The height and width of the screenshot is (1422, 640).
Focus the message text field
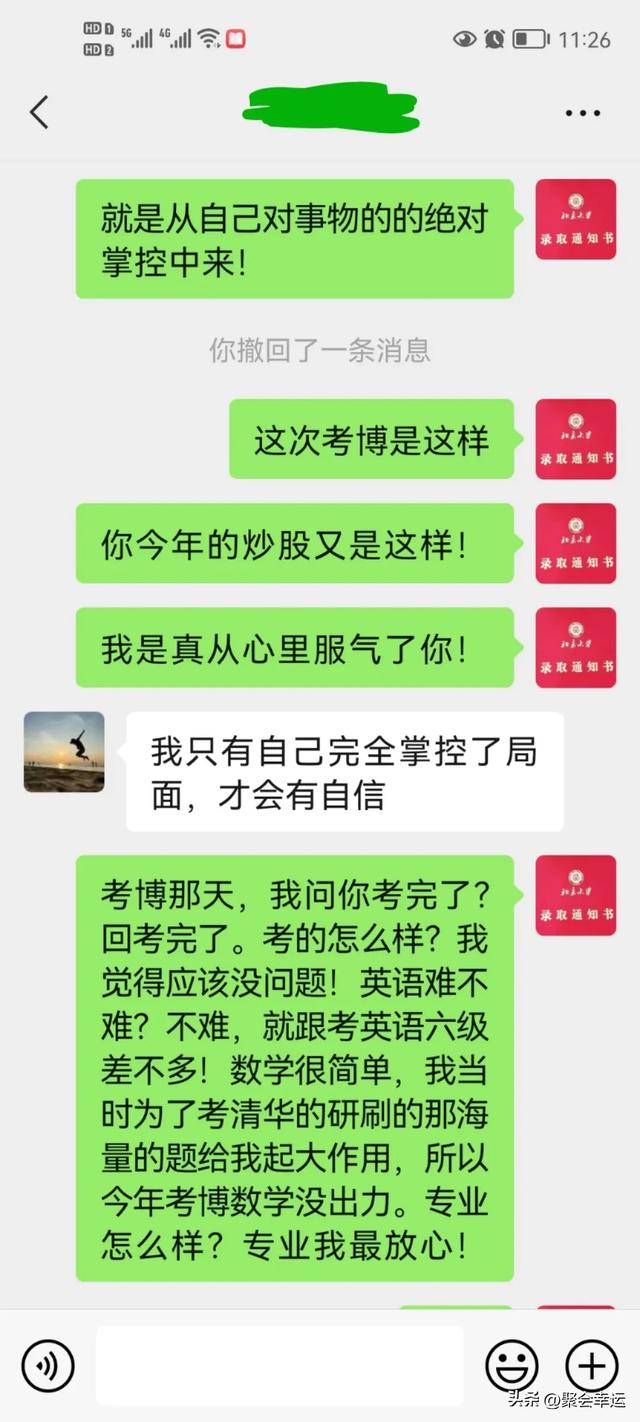pyautogui.click(x=280, y=1366)
